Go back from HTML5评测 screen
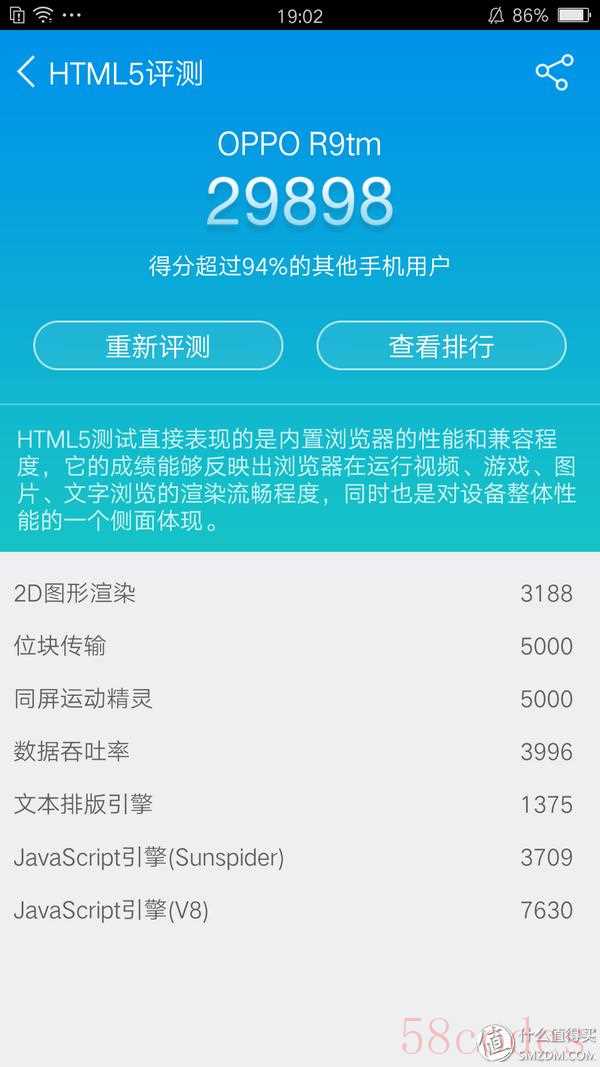The width and height of the screenshot is (600, 1067). (x=26, y=73)
